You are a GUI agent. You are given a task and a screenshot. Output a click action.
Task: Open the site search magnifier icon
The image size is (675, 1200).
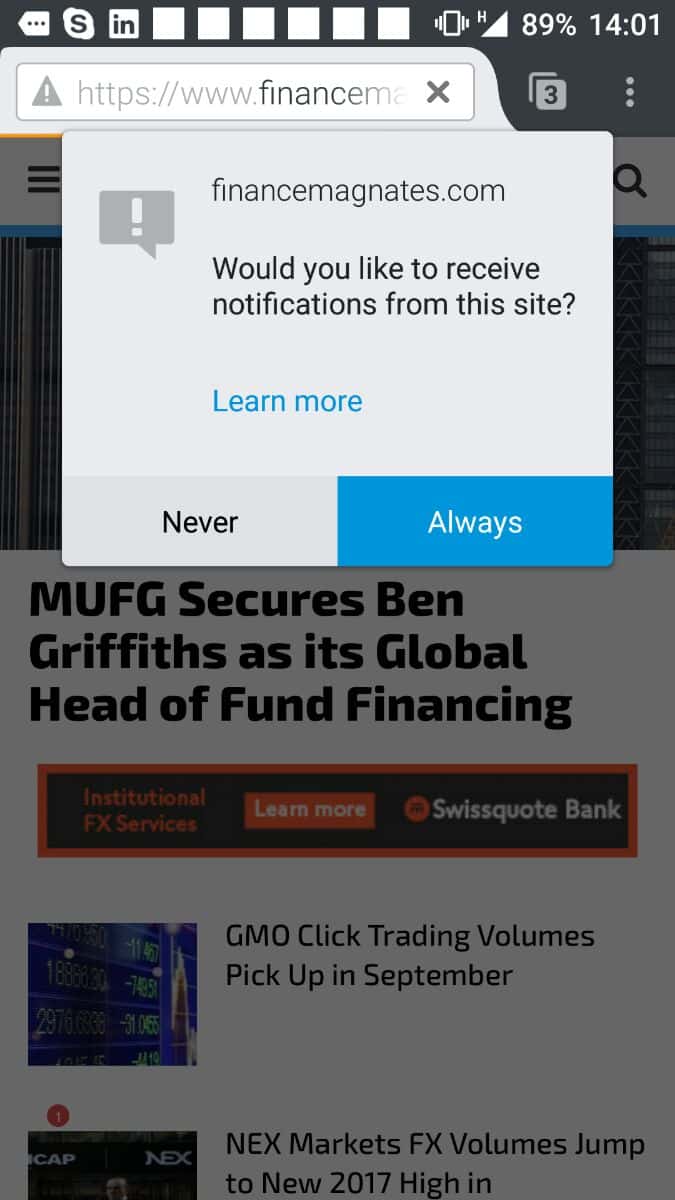(x=630, y=181)
